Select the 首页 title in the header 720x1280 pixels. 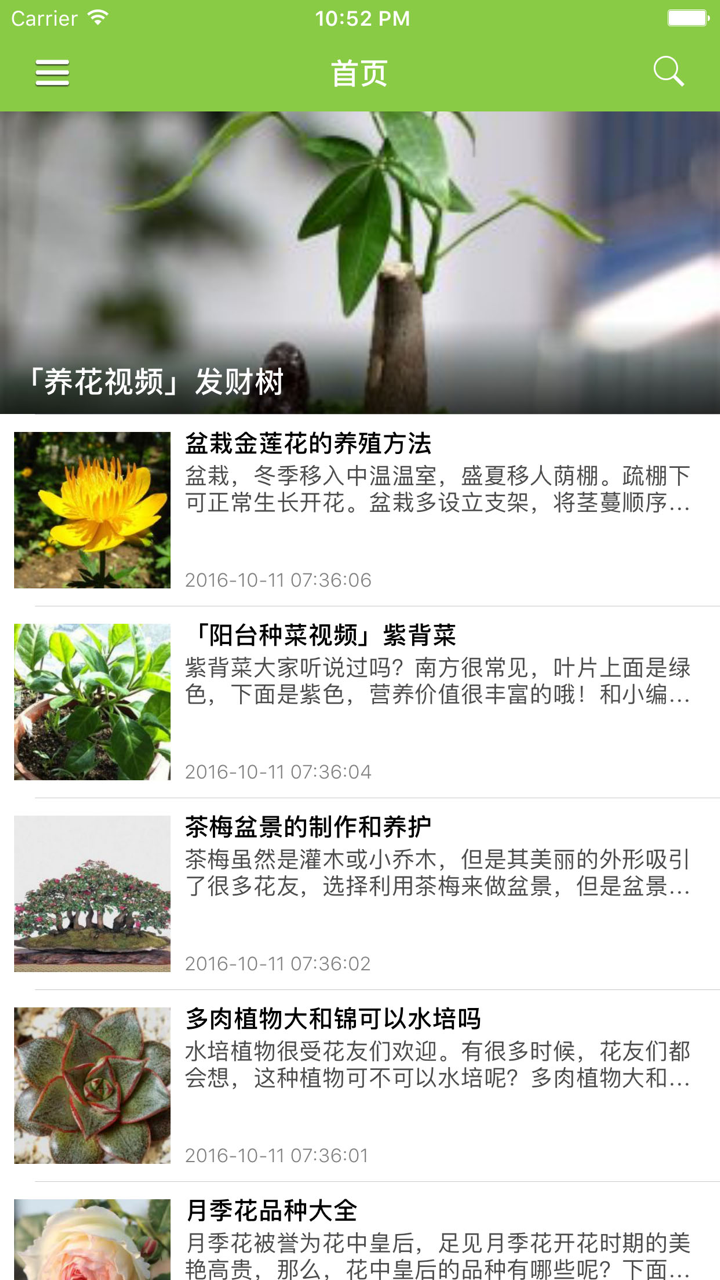(x=360, y=73)
